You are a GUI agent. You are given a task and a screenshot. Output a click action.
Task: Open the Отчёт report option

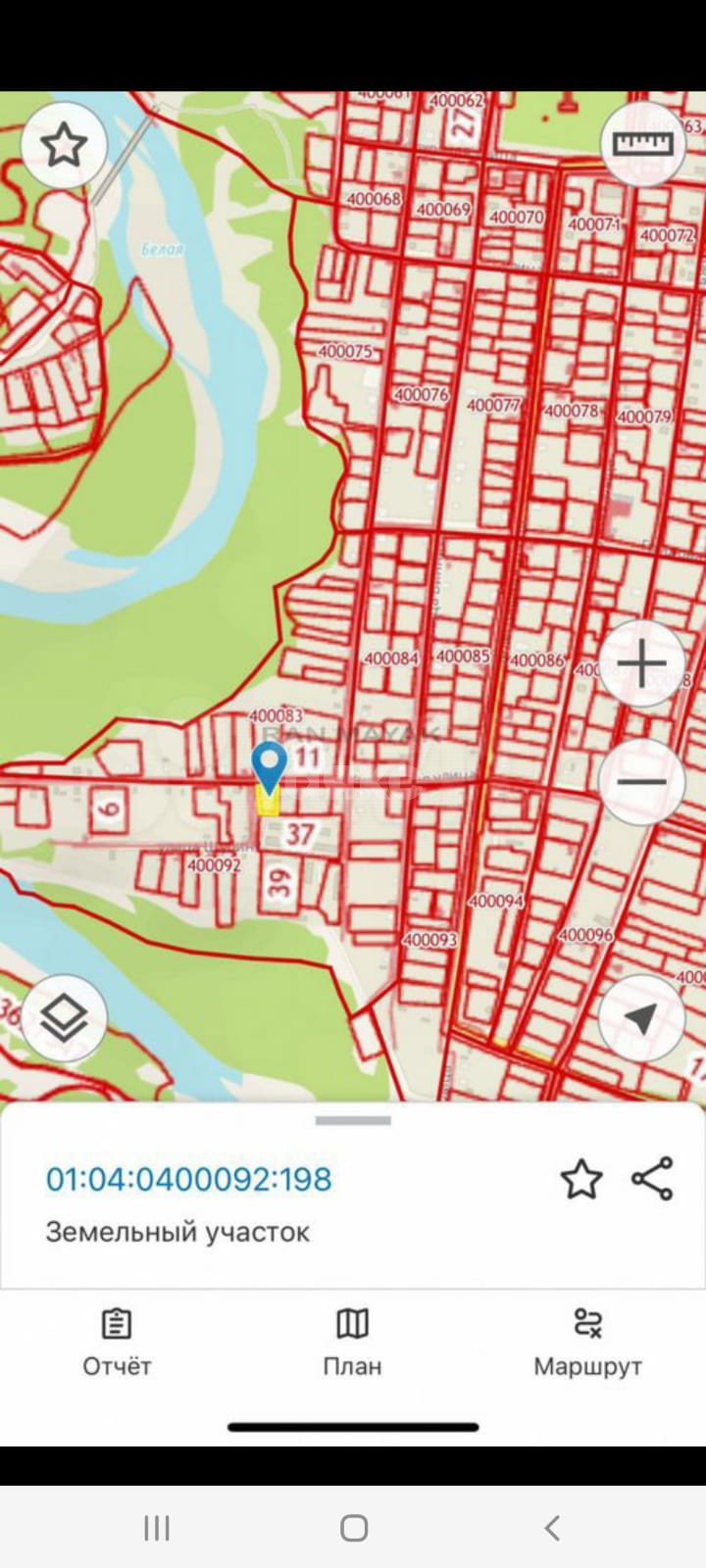click(117, 1342)
